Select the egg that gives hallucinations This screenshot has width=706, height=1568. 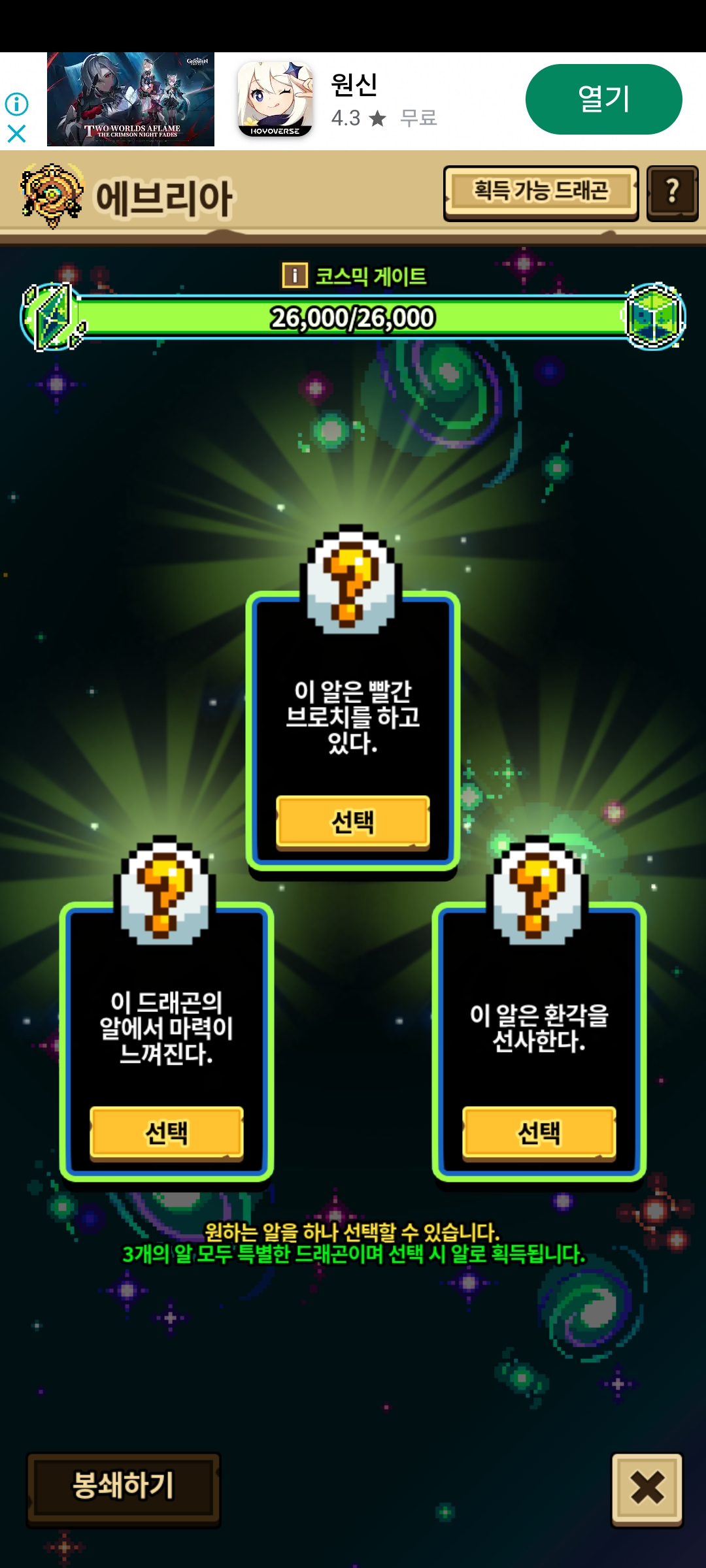[539, 1133]
